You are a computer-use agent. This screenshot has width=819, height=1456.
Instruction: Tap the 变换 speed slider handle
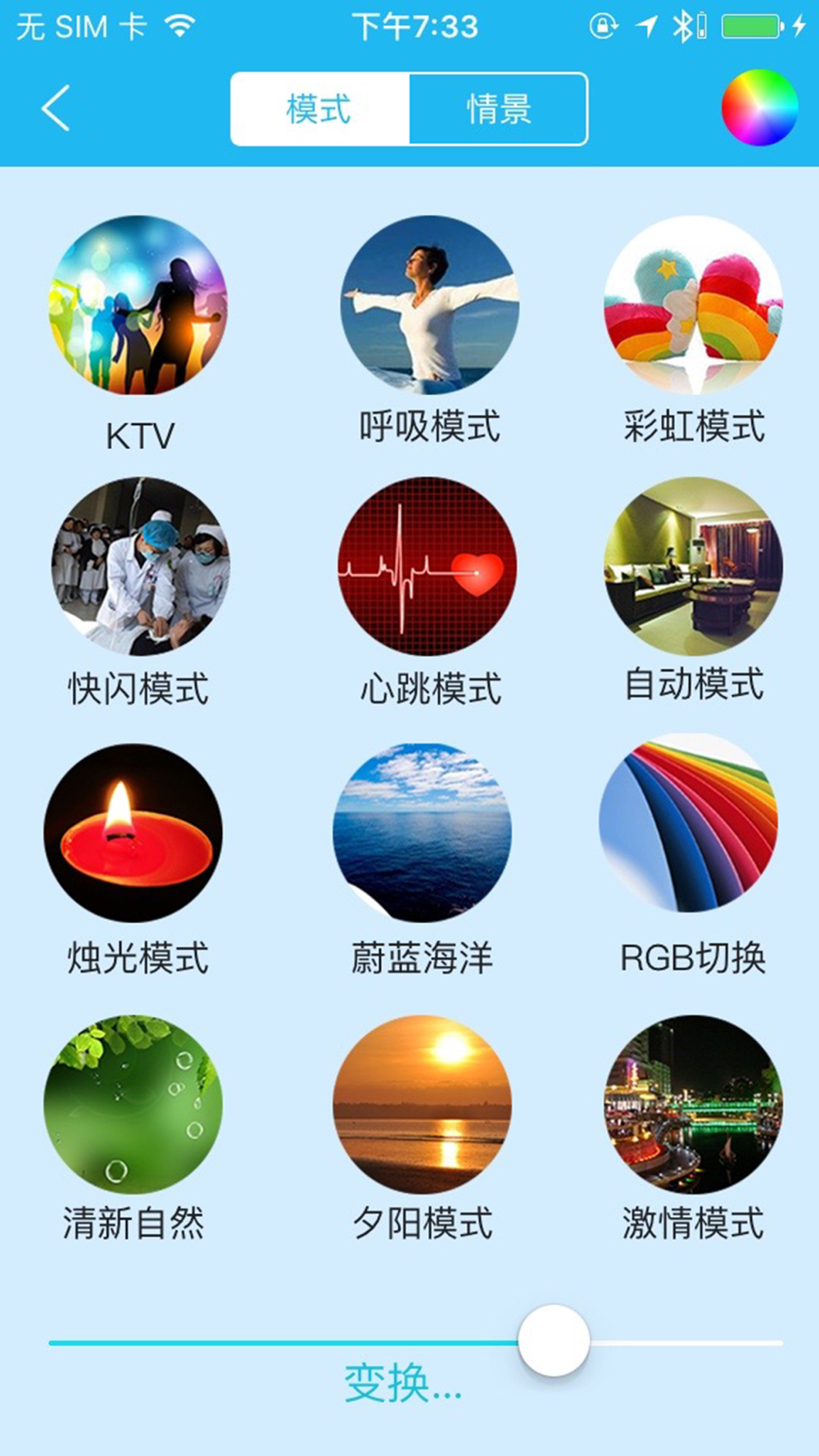click(x=554, y=1341)
